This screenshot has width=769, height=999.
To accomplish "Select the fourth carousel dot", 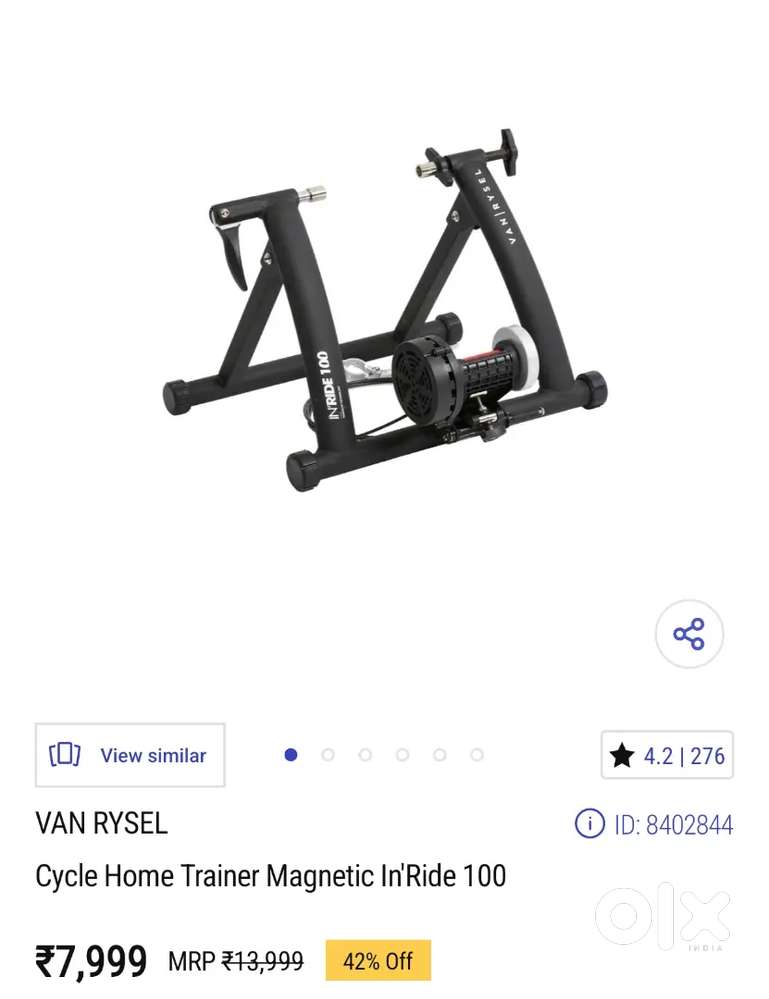I will (x=402, y=755).
